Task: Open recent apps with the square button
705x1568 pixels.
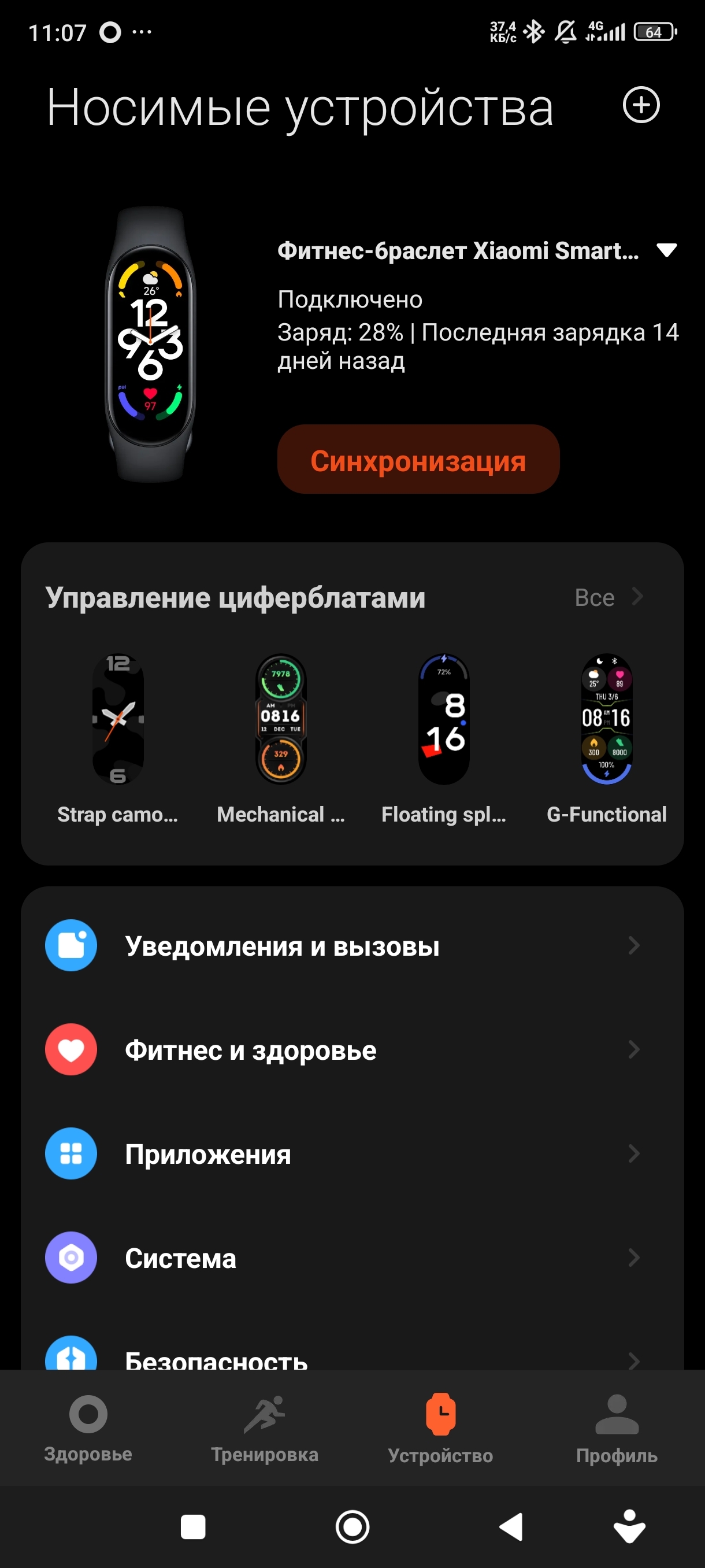Action: pyautogui.click(x=193, y=1526)
